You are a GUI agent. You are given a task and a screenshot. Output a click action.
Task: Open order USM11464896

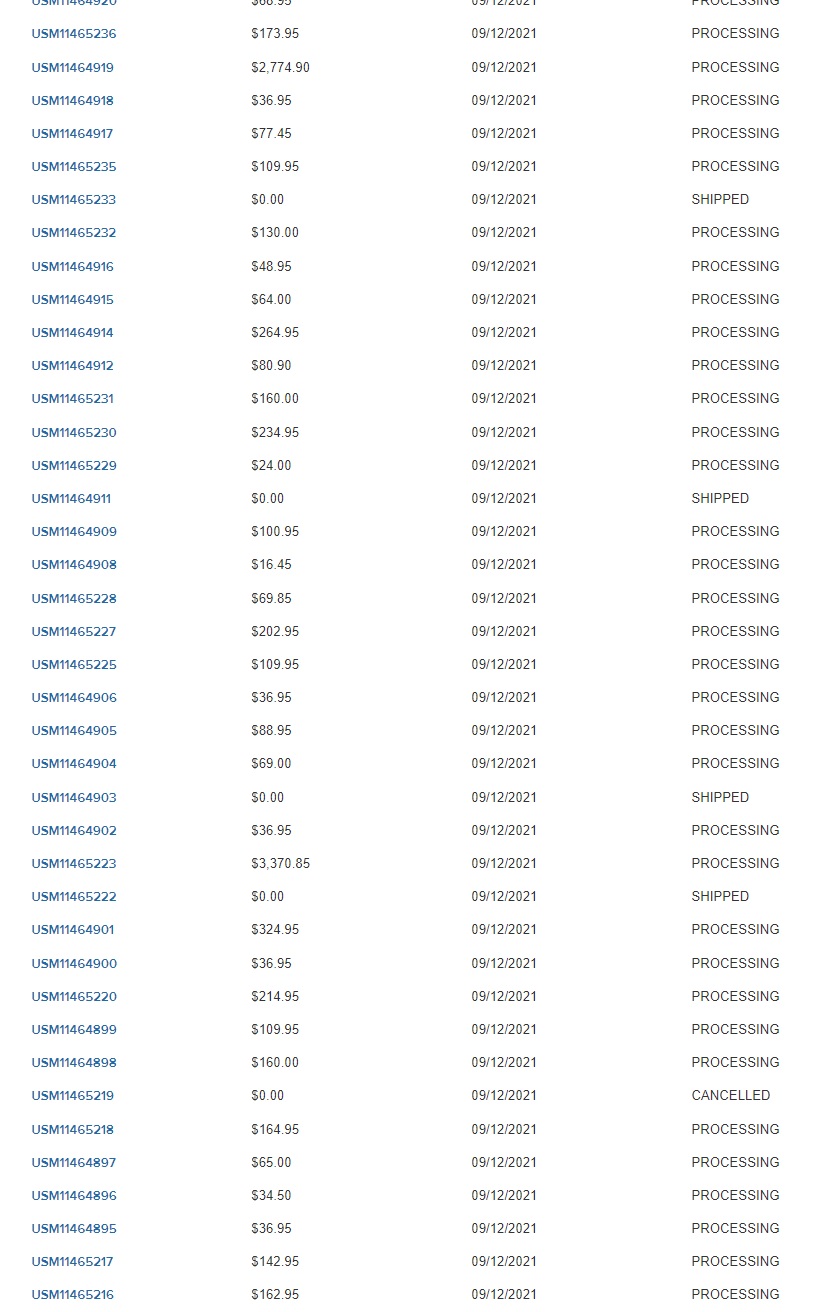pyautogui.click(x=73, y=1196)
